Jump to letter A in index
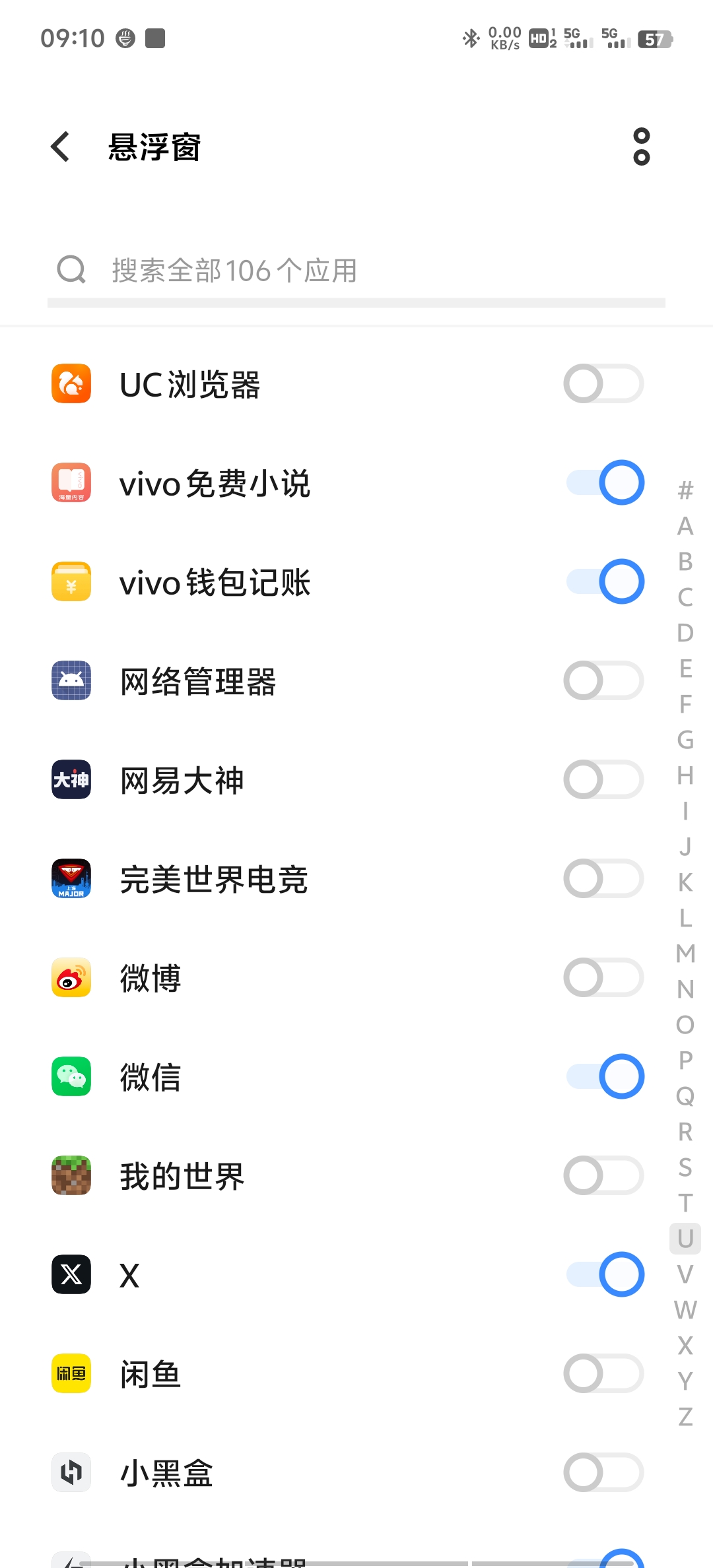 685,526
